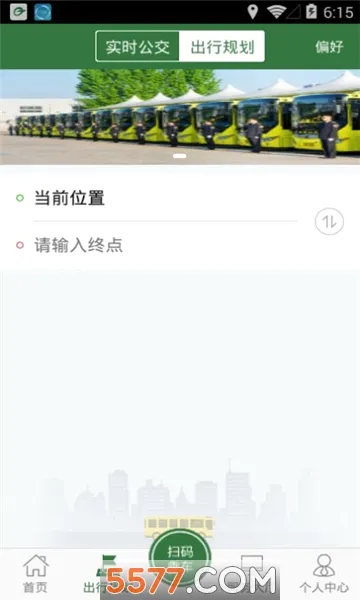Open 偏好 preferences
Image resolution: width=360 pixels, height=600 pixels.
click(329, 47)
